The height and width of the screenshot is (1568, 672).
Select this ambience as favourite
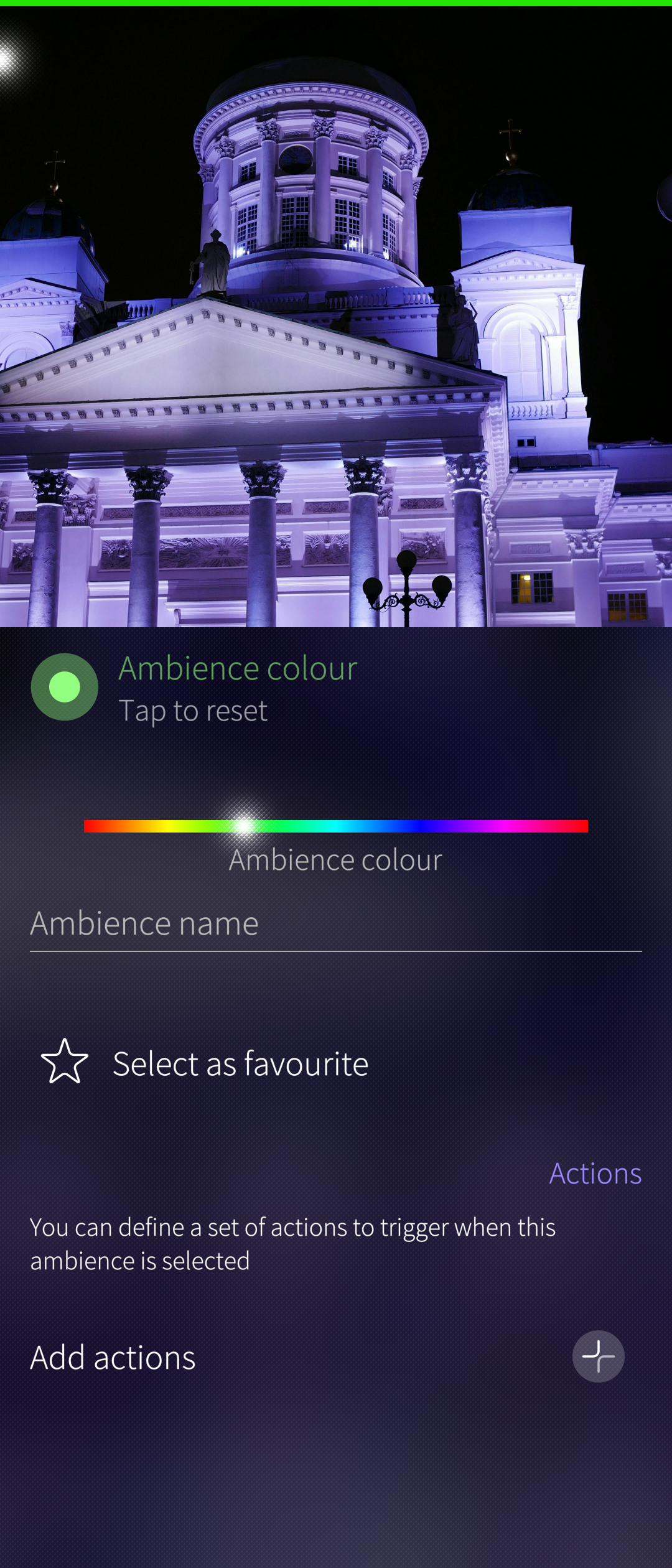pos(205,1063)
